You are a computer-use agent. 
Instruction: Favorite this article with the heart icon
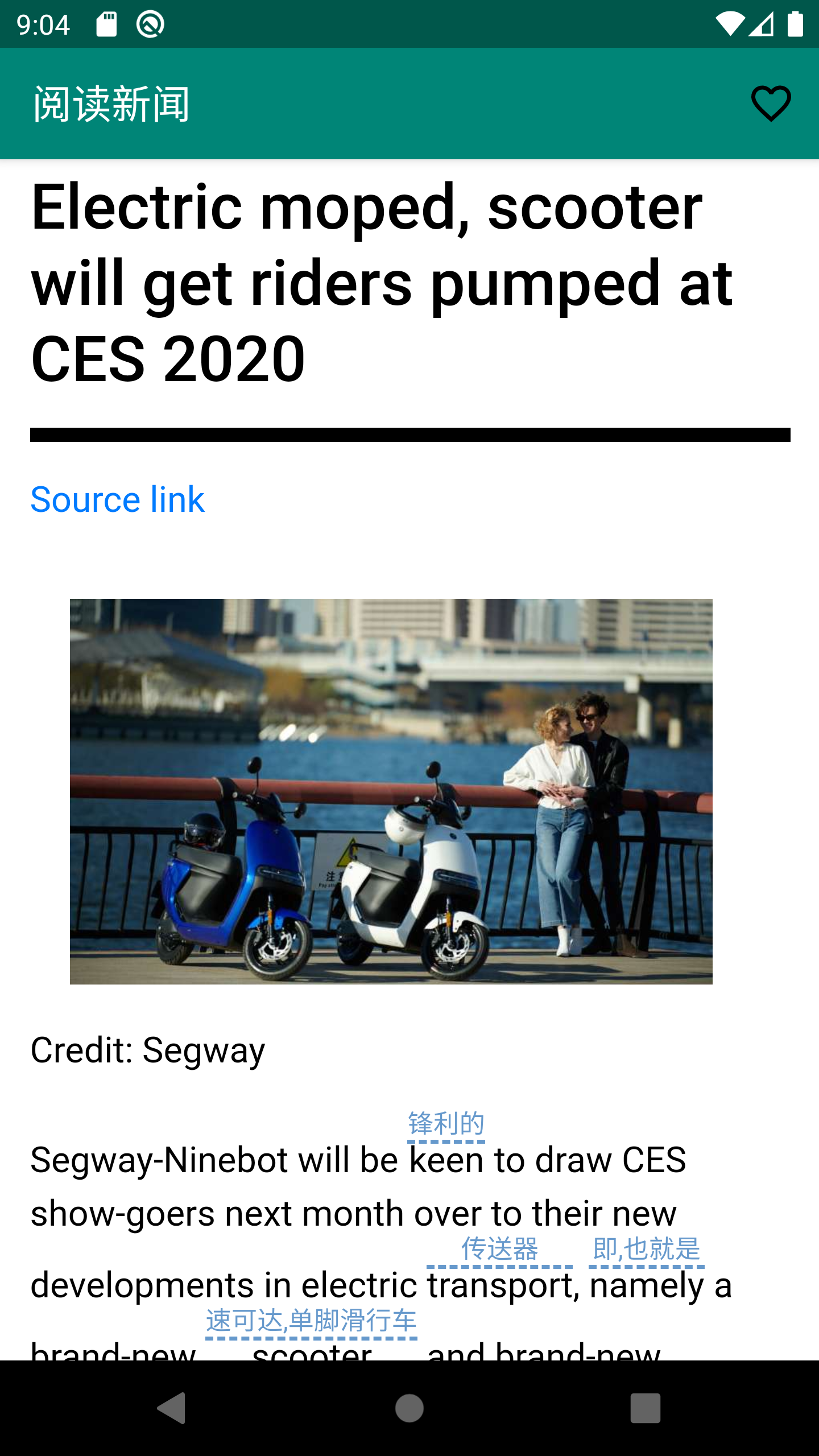click(x=771, y=104)
